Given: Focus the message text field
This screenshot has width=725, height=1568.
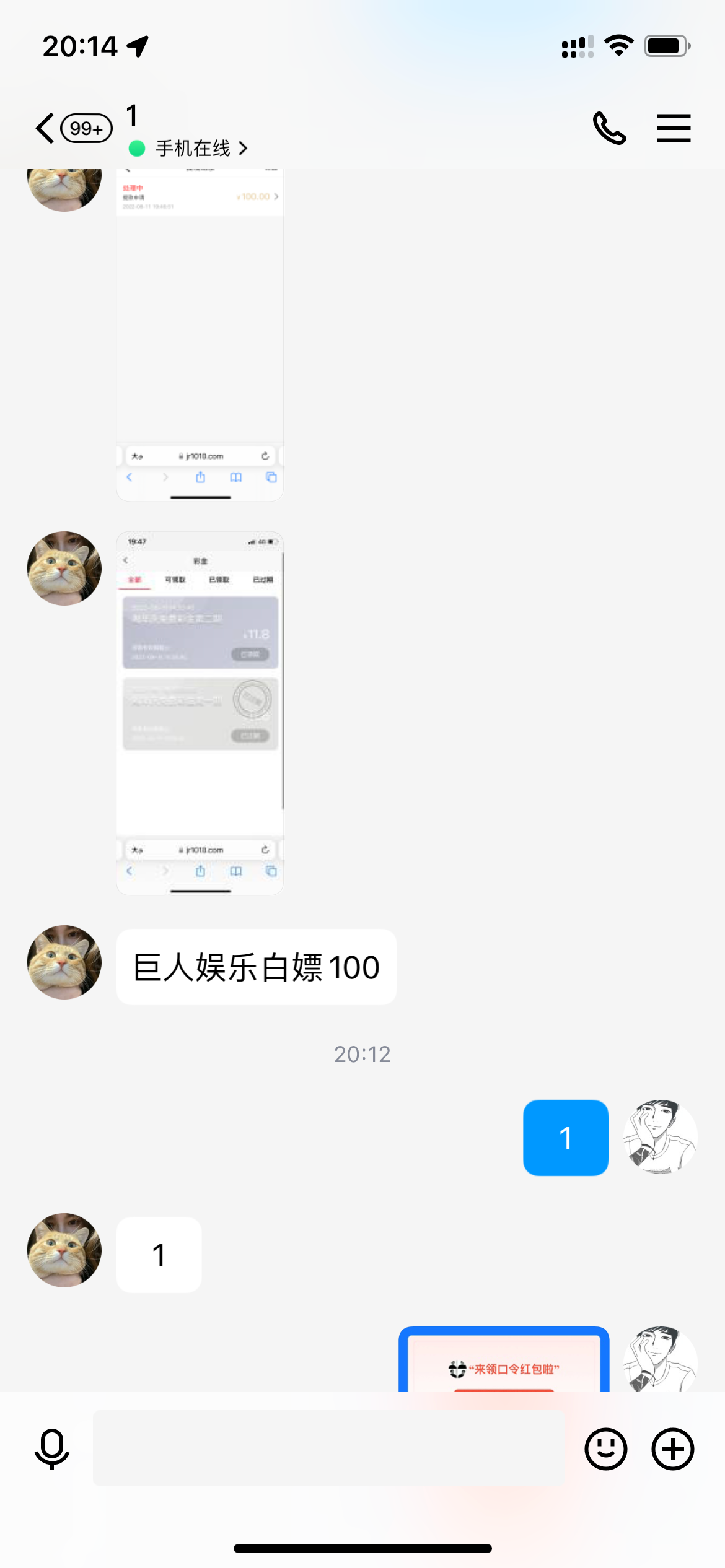Looking at the screenshot, I should click(328, 1448).
